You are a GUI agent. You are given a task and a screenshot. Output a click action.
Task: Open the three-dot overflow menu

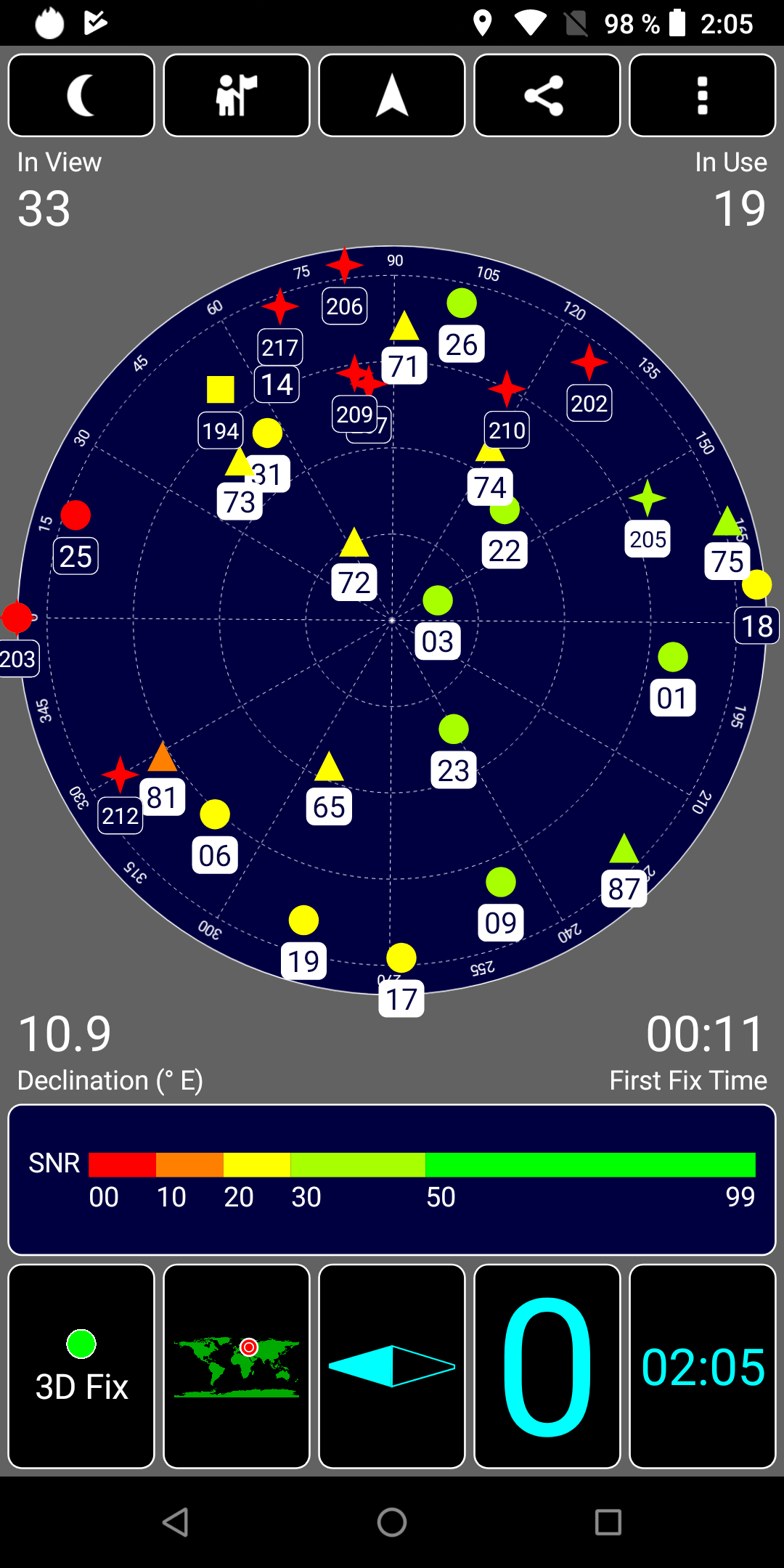click(702, 95)
